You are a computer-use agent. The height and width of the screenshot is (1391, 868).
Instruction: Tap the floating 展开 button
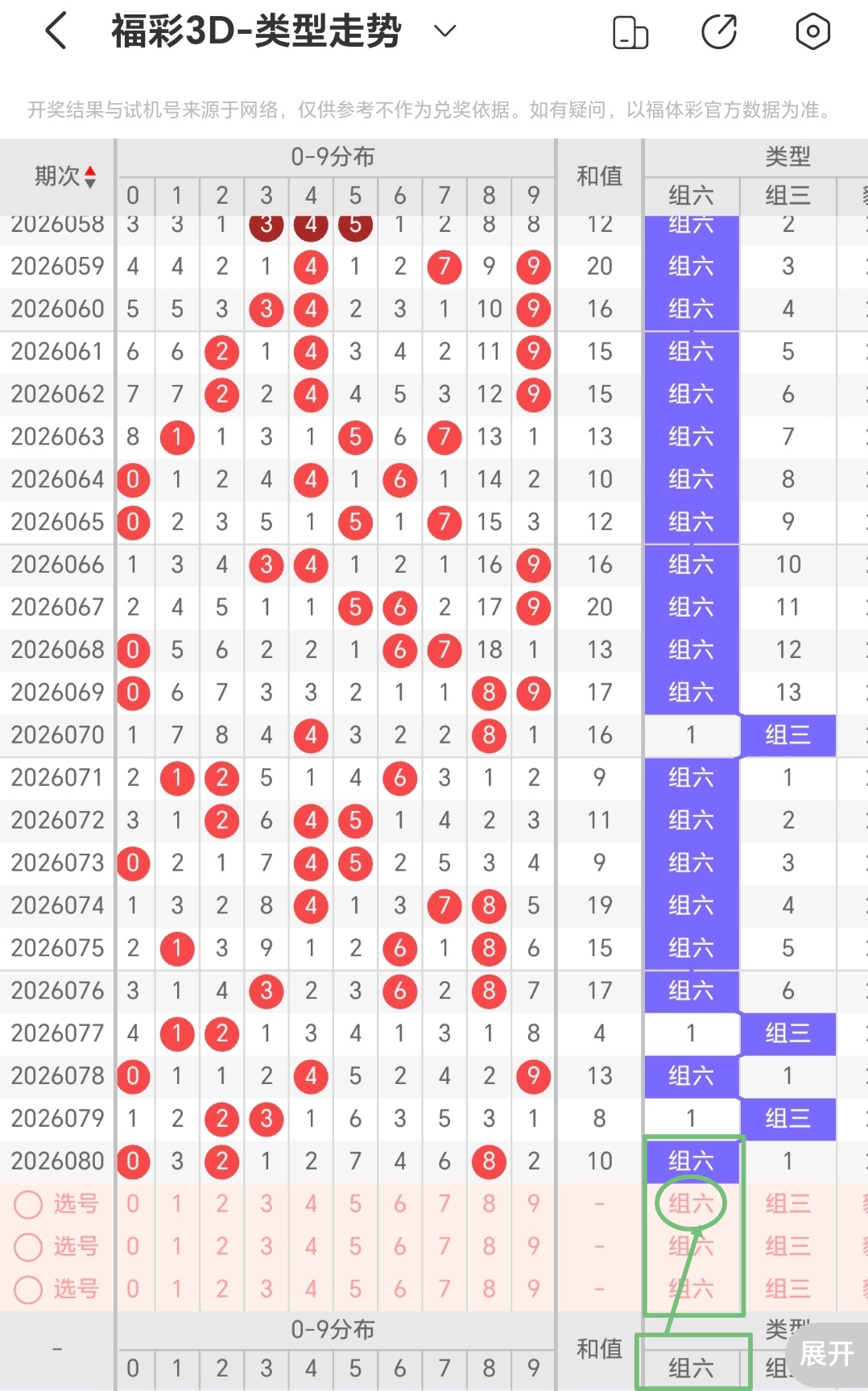826,1353
